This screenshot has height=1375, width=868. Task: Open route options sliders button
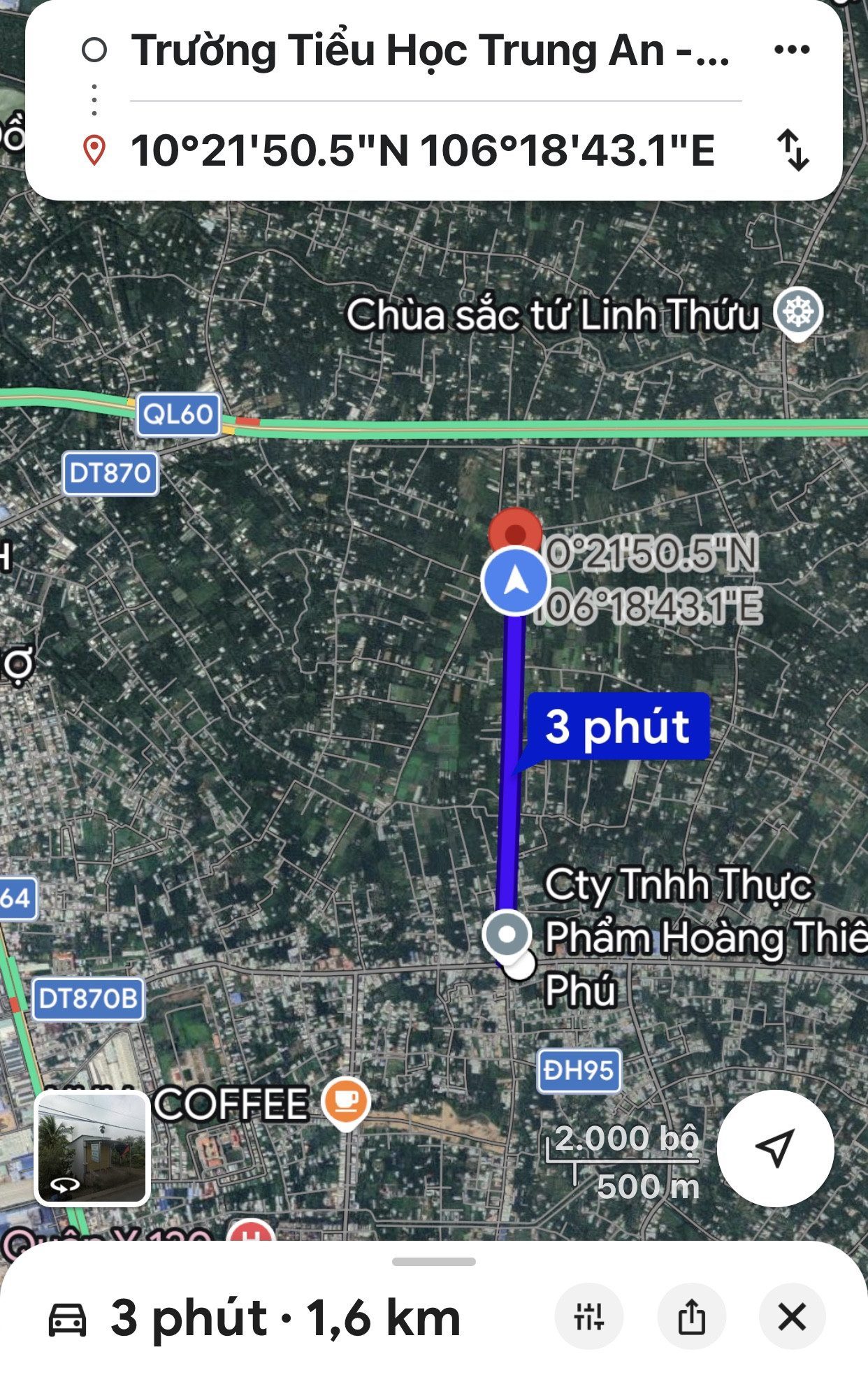[x=588, y=1317]
